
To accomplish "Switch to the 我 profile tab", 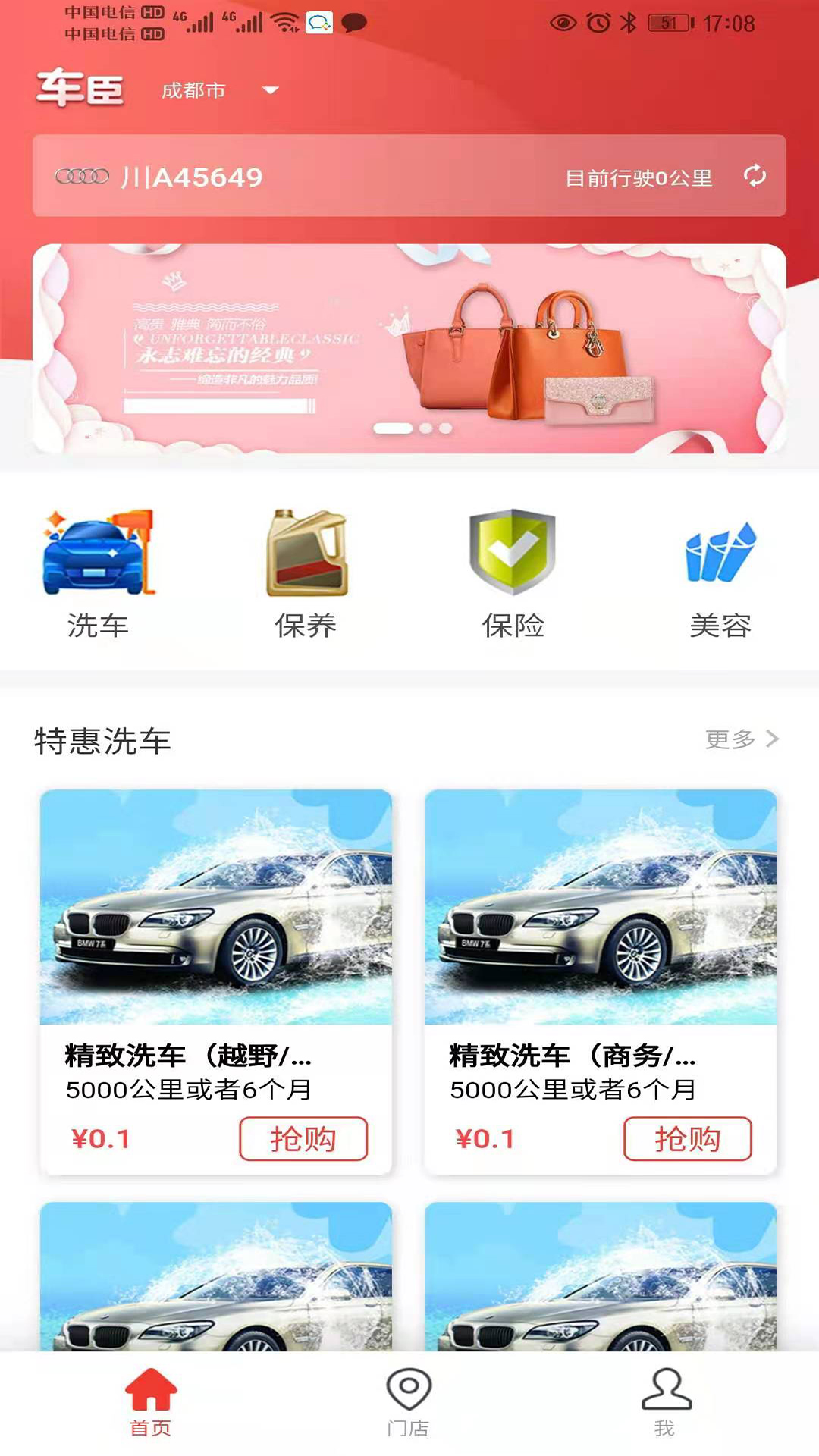I will pos(667,1403).
